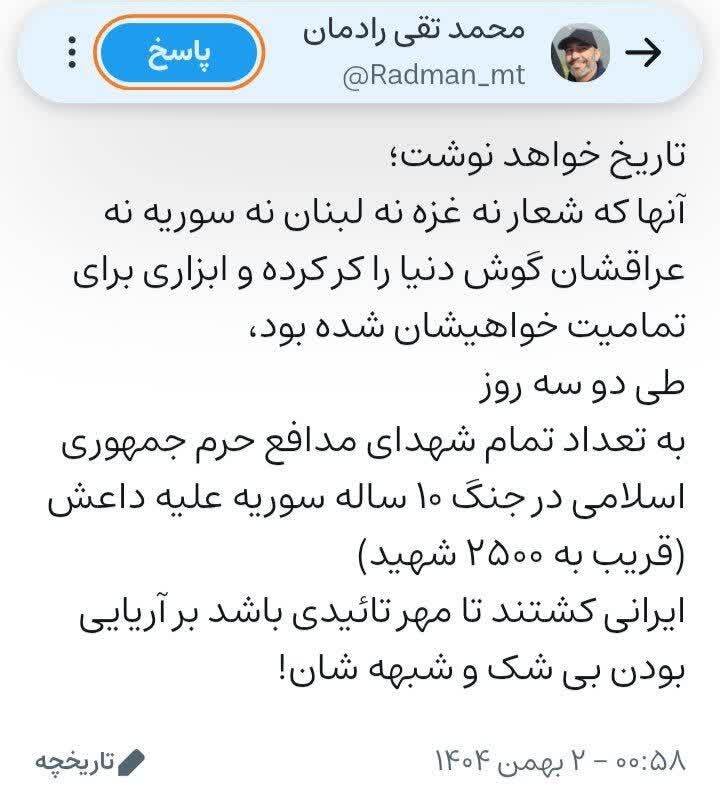Open @Radman_mt profile from the handle
The width and height of the screenshot is (720, 787).
pyautogui.click(x=434, y=76)
